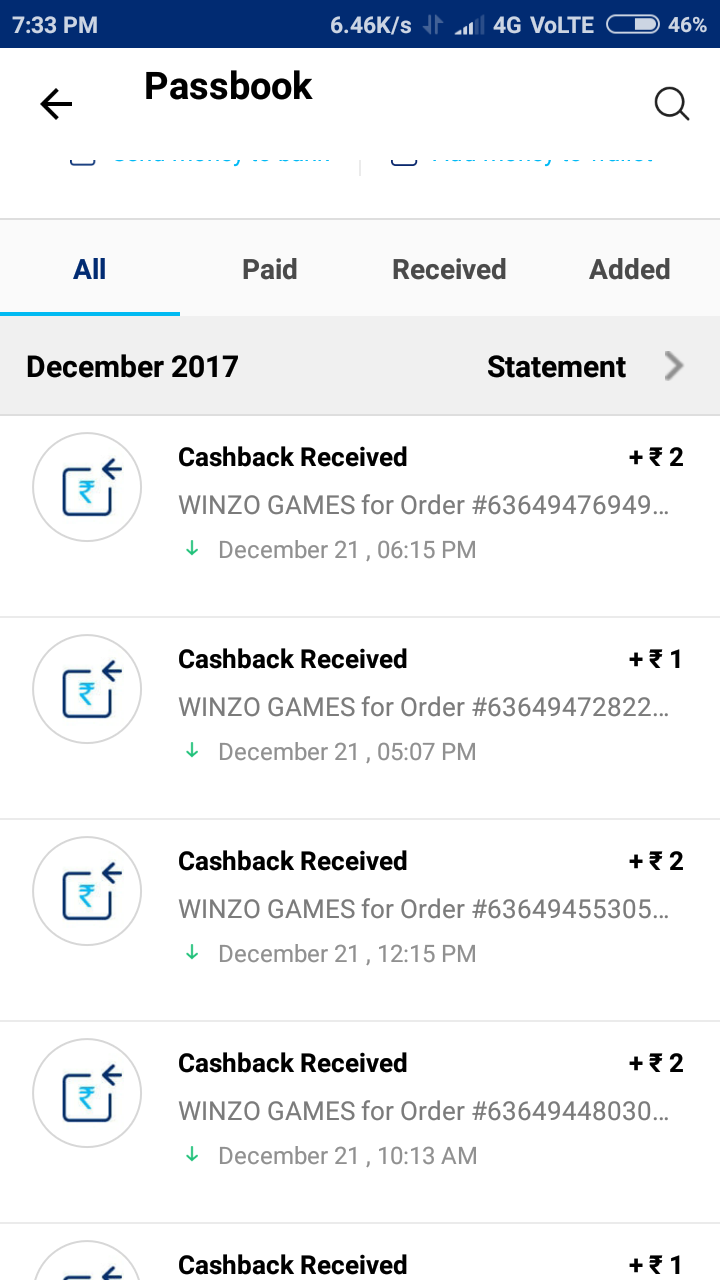Open the December 2017 Statement

[585, 367]
